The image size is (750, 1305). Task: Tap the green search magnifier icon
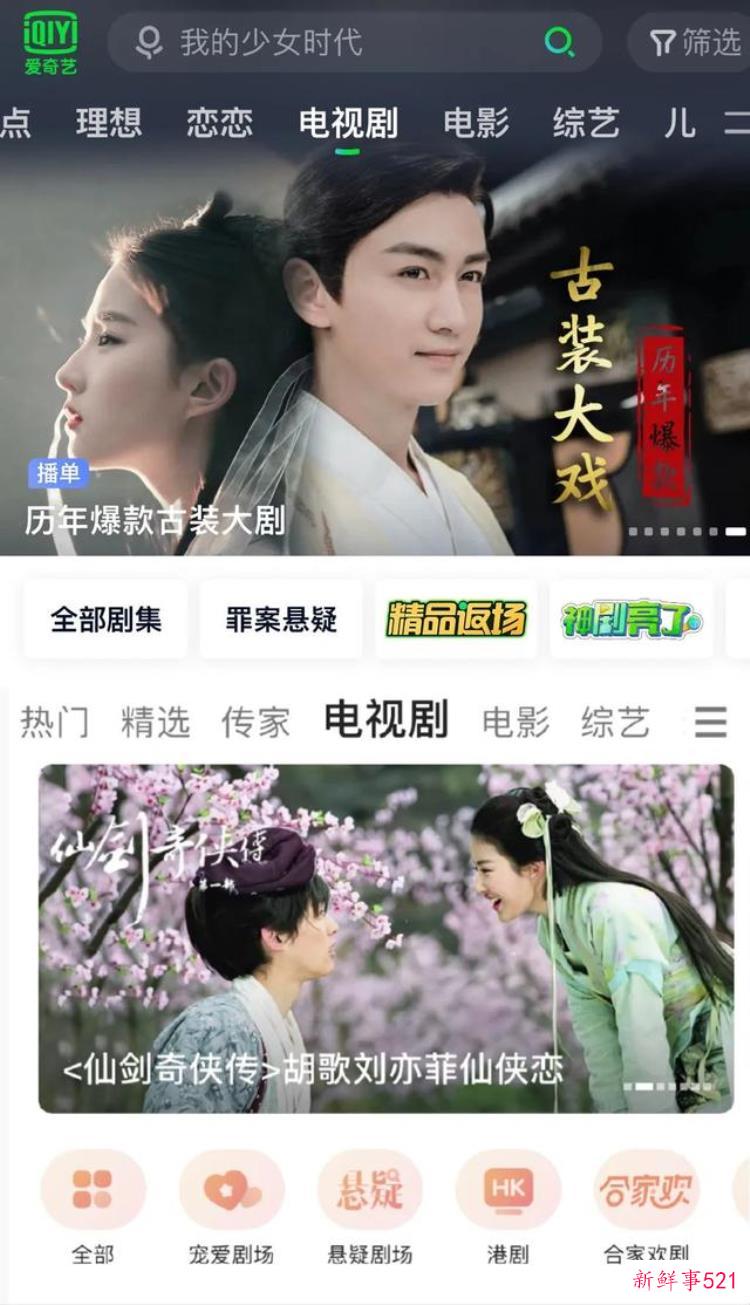click(x=559, y=42)
